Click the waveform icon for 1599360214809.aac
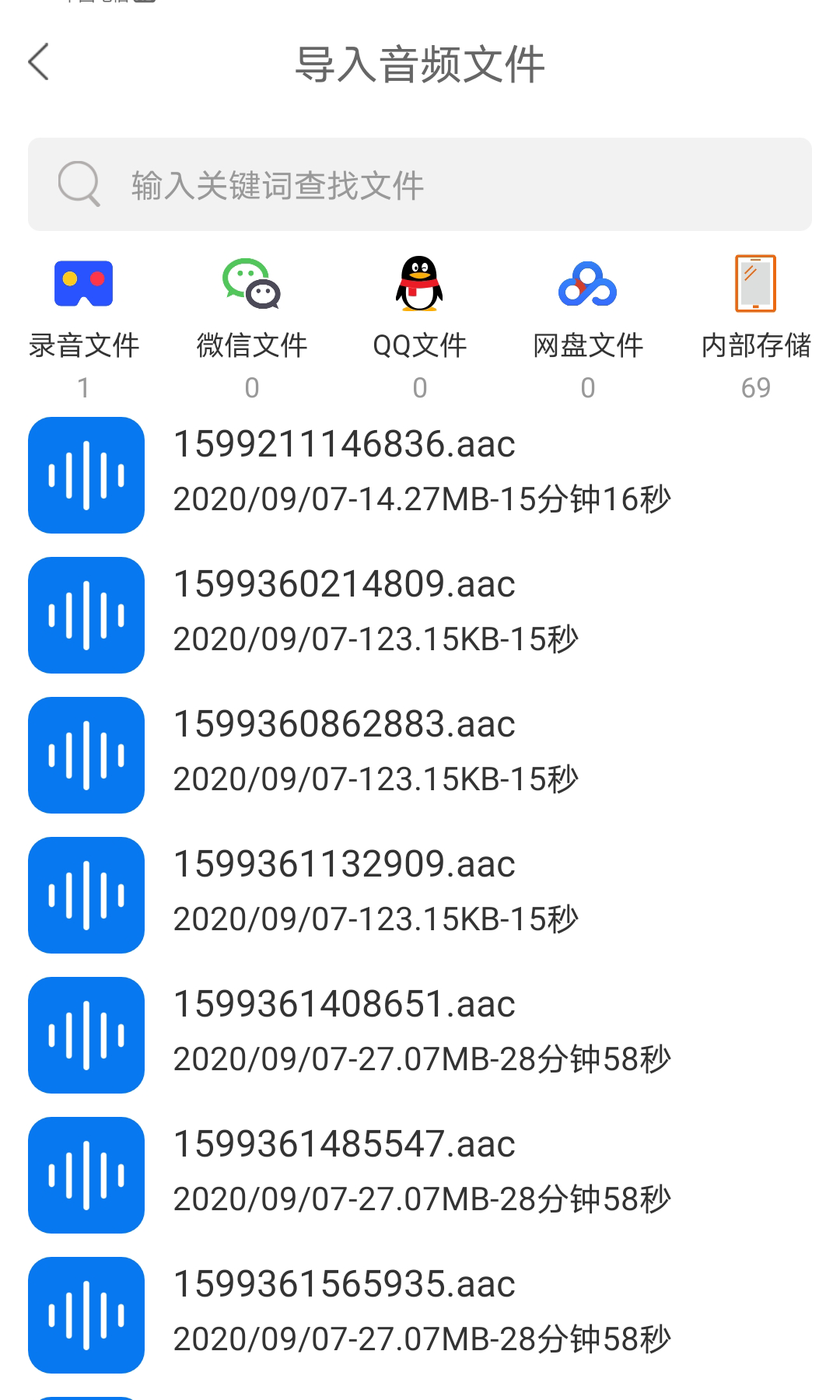 (86, 614)
